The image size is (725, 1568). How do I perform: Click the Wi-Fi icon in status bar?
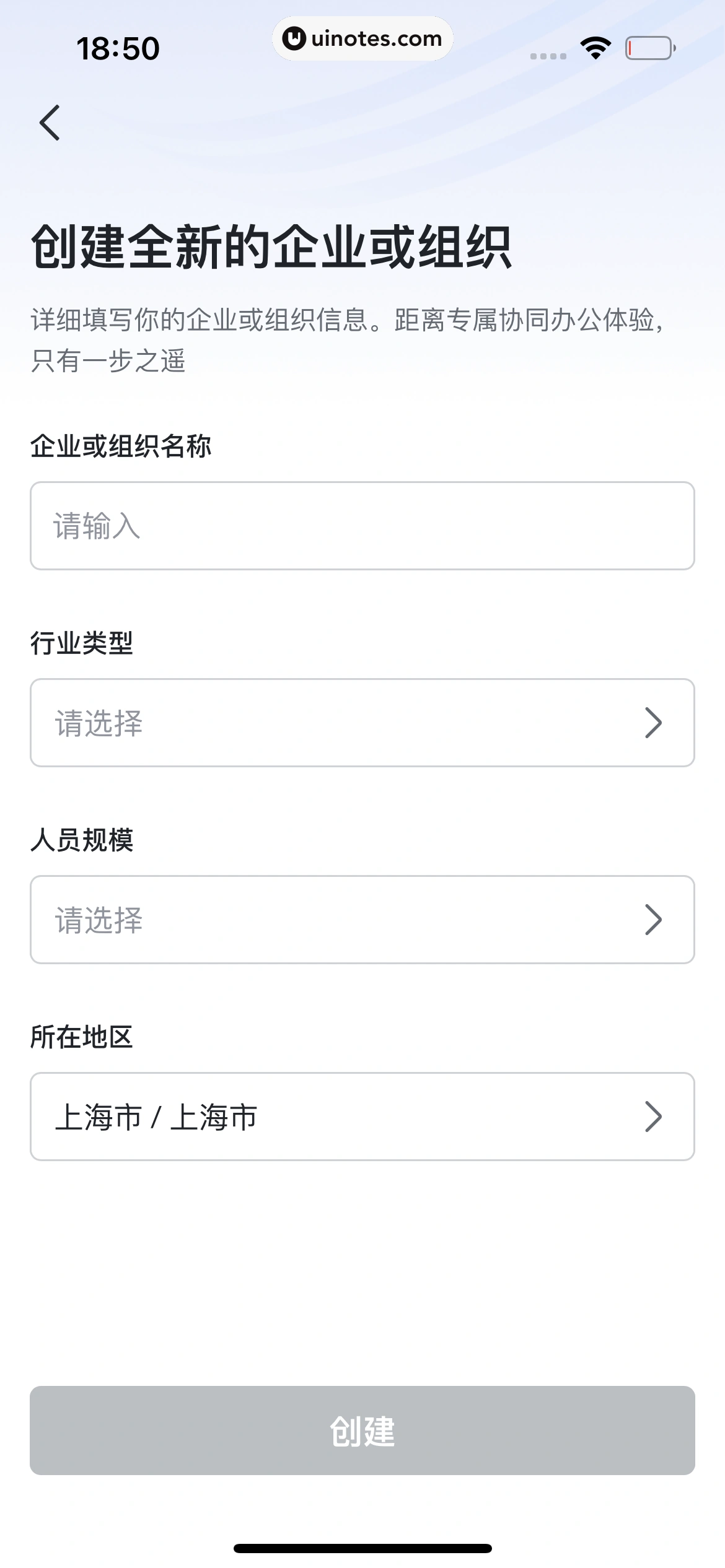(593, 48)
